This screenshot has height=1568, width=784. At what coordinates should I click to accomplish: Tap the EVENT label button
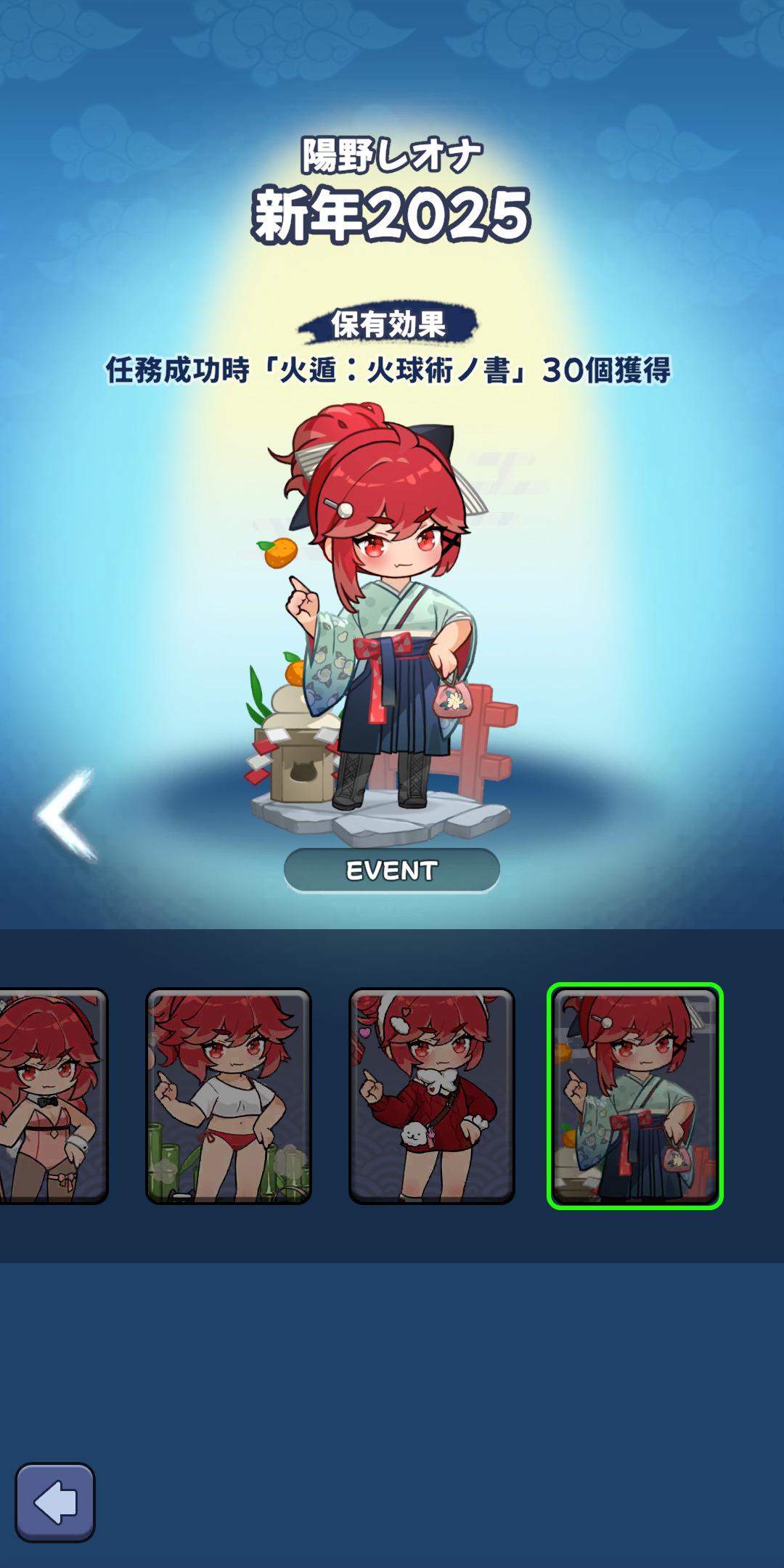[x=391, y=870]
